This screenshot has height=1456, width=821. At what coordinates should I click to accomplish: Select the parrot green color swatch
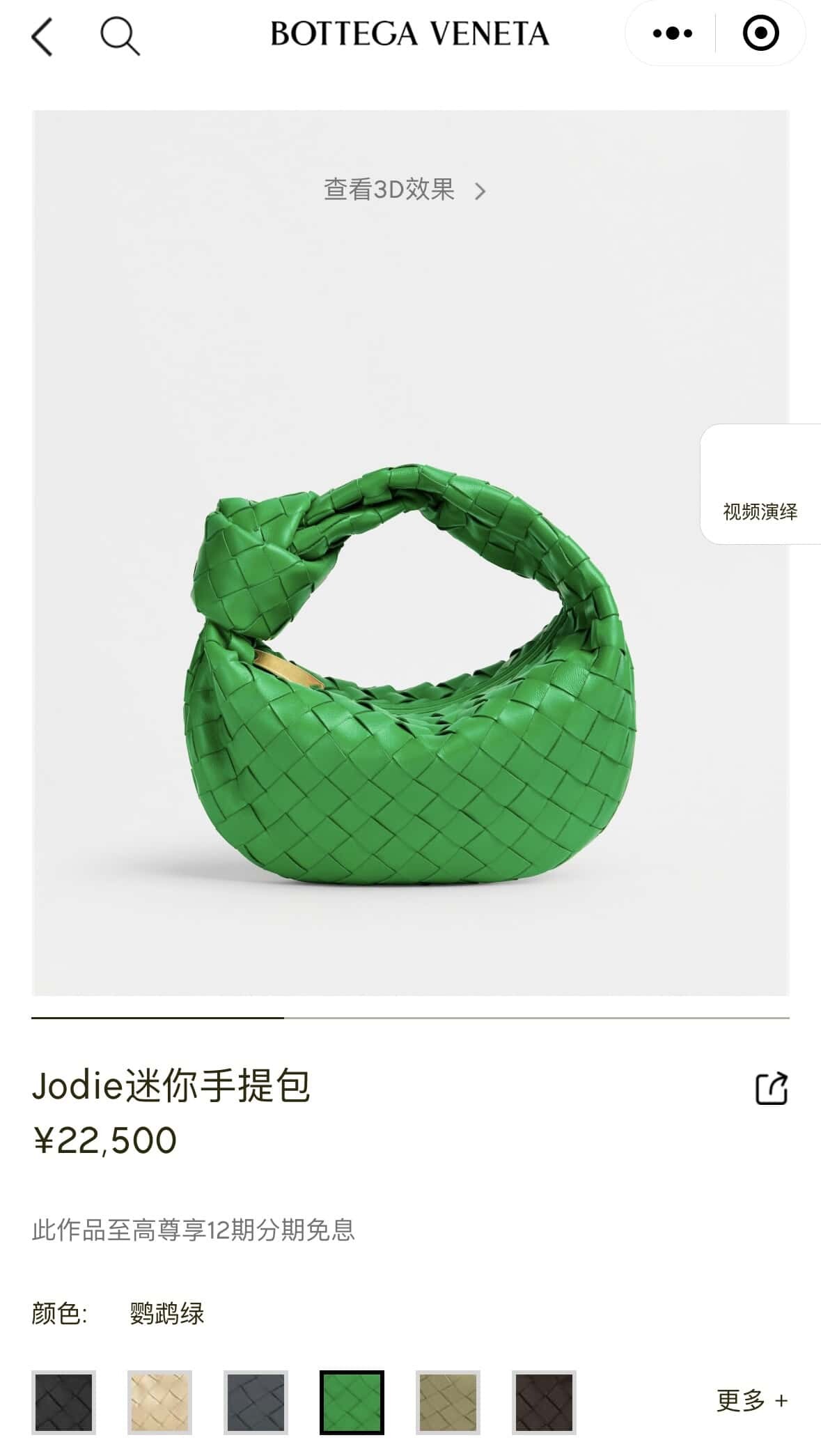click(x=352, y=1402)
